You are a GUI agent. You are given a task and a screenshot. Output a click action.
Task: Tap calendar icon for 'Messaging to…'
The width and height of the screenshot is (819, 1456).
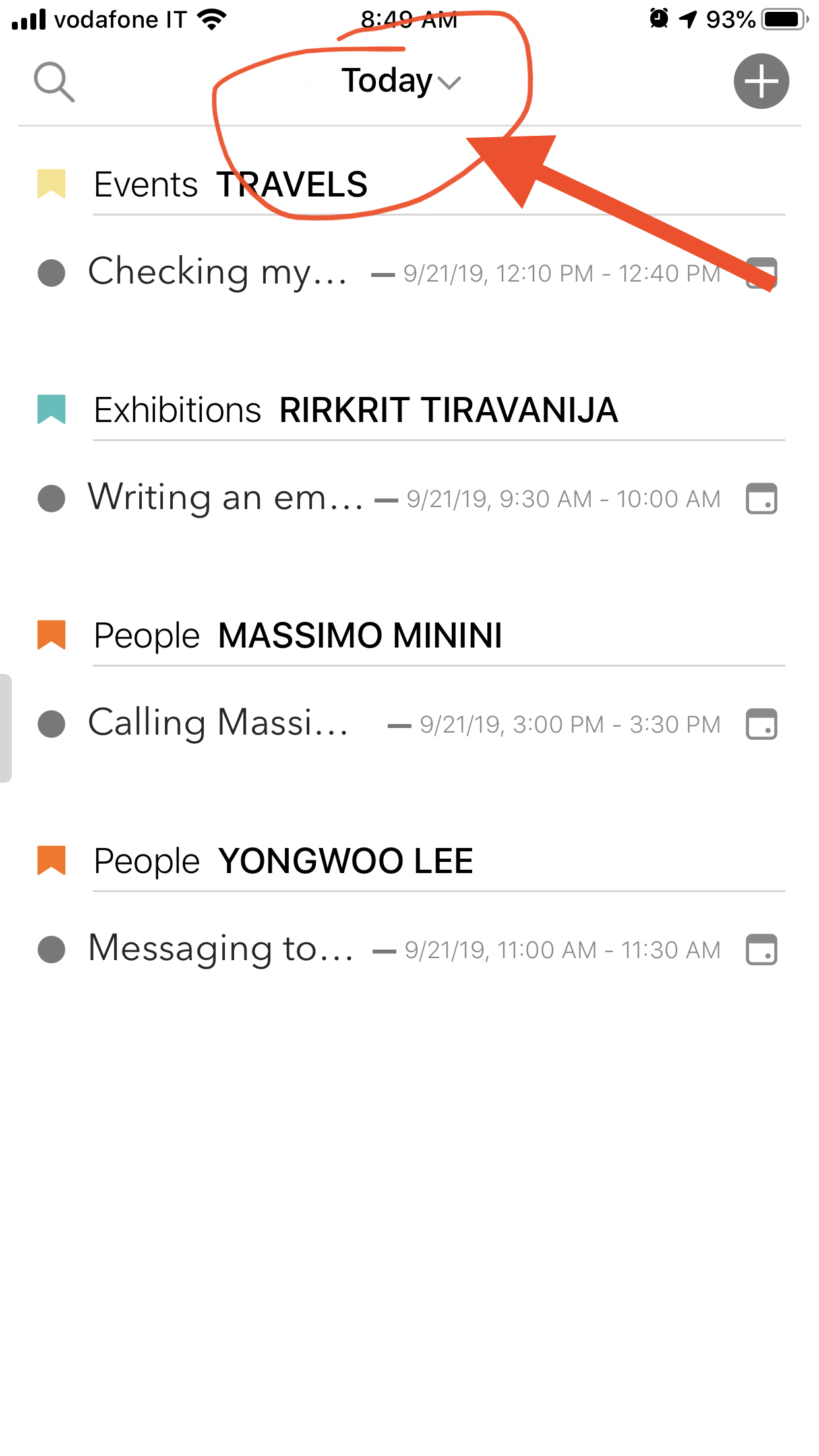click(761, 950)
